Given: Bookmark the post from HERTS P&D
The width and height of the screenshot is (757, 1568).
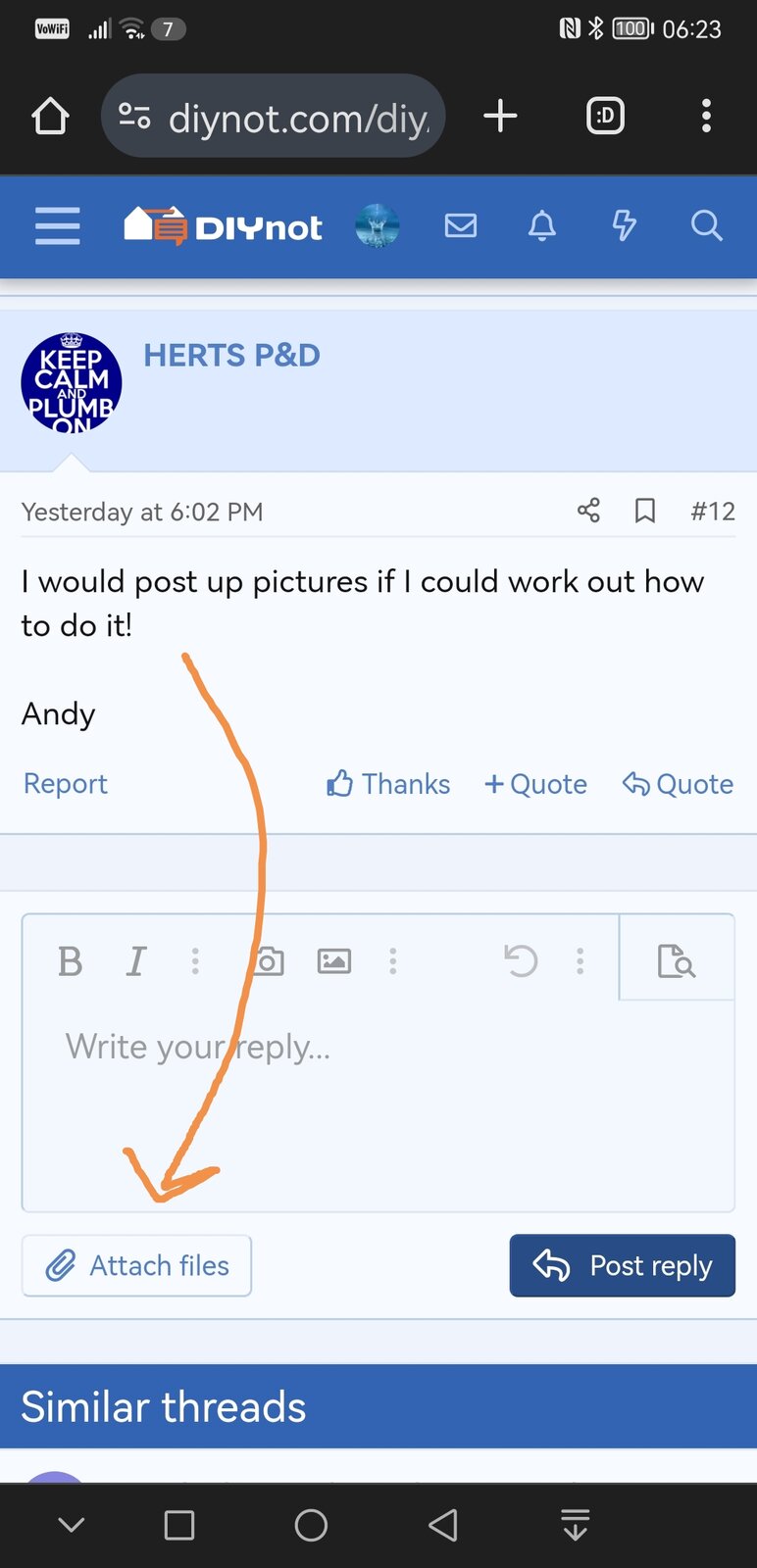Looking at the screenshot, I should (x=644, y=511).
